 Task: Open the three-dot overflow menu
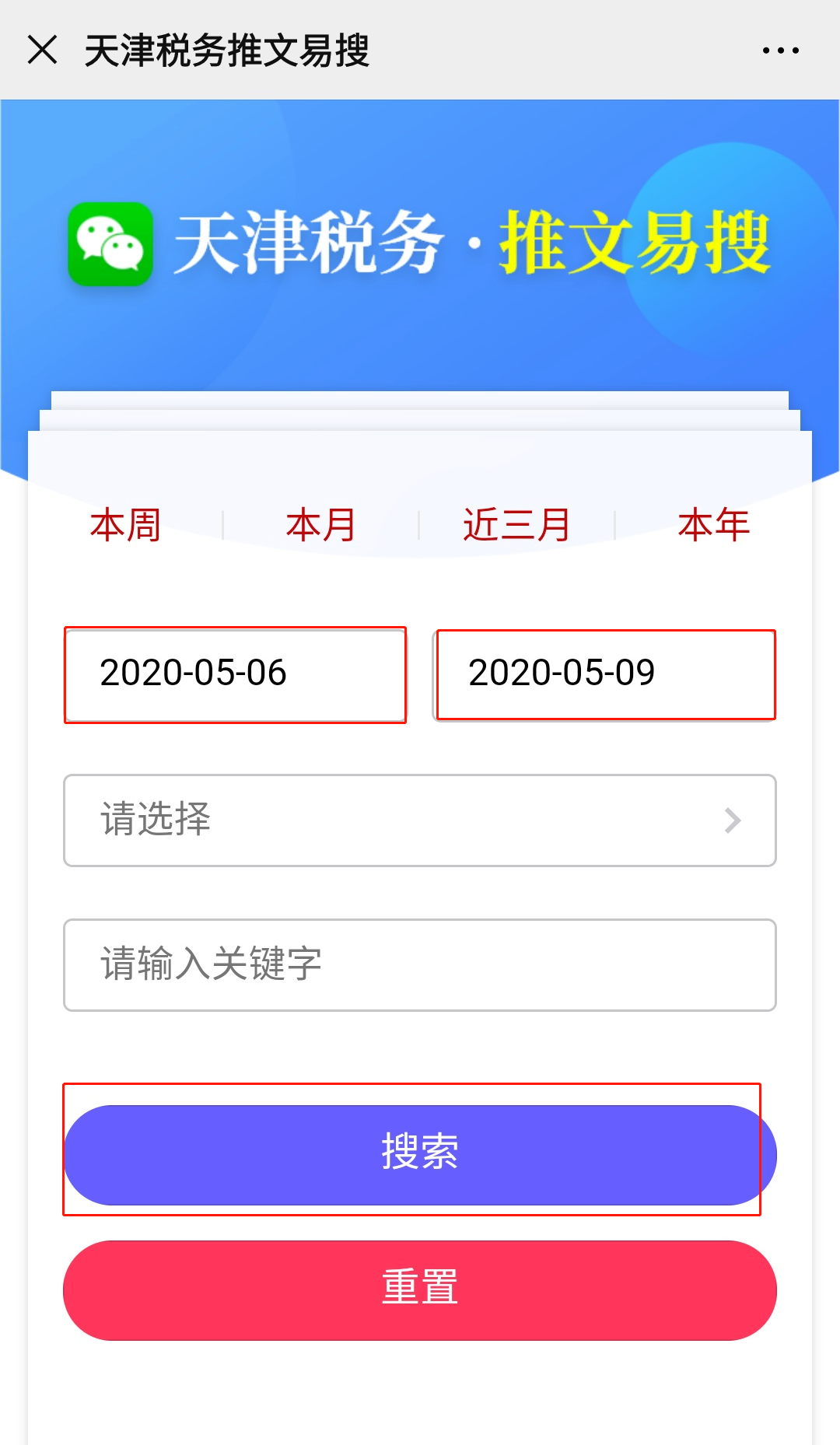[x=780, y=51]
